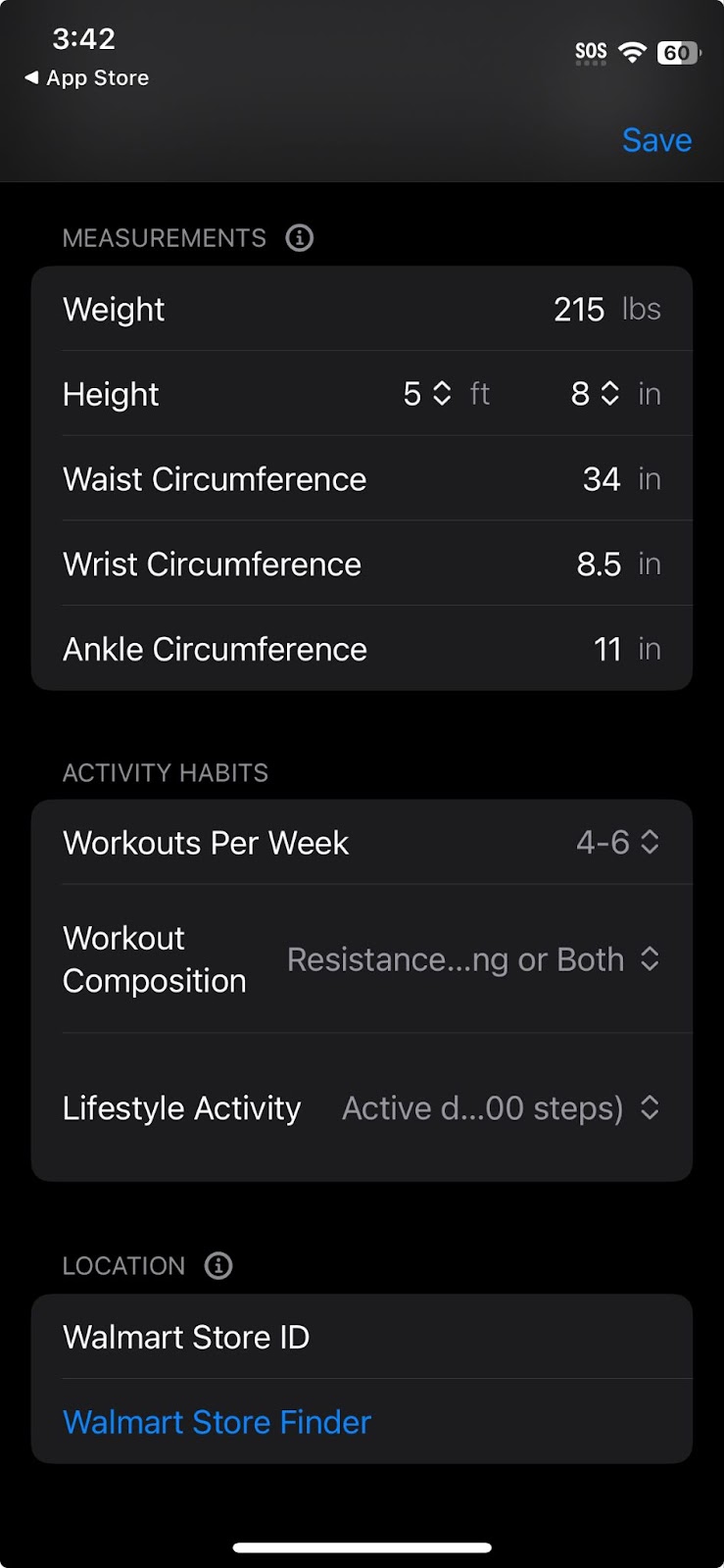Open the Location info icon
Viewport: 724px width, 1568px height.
point(218,1265)
